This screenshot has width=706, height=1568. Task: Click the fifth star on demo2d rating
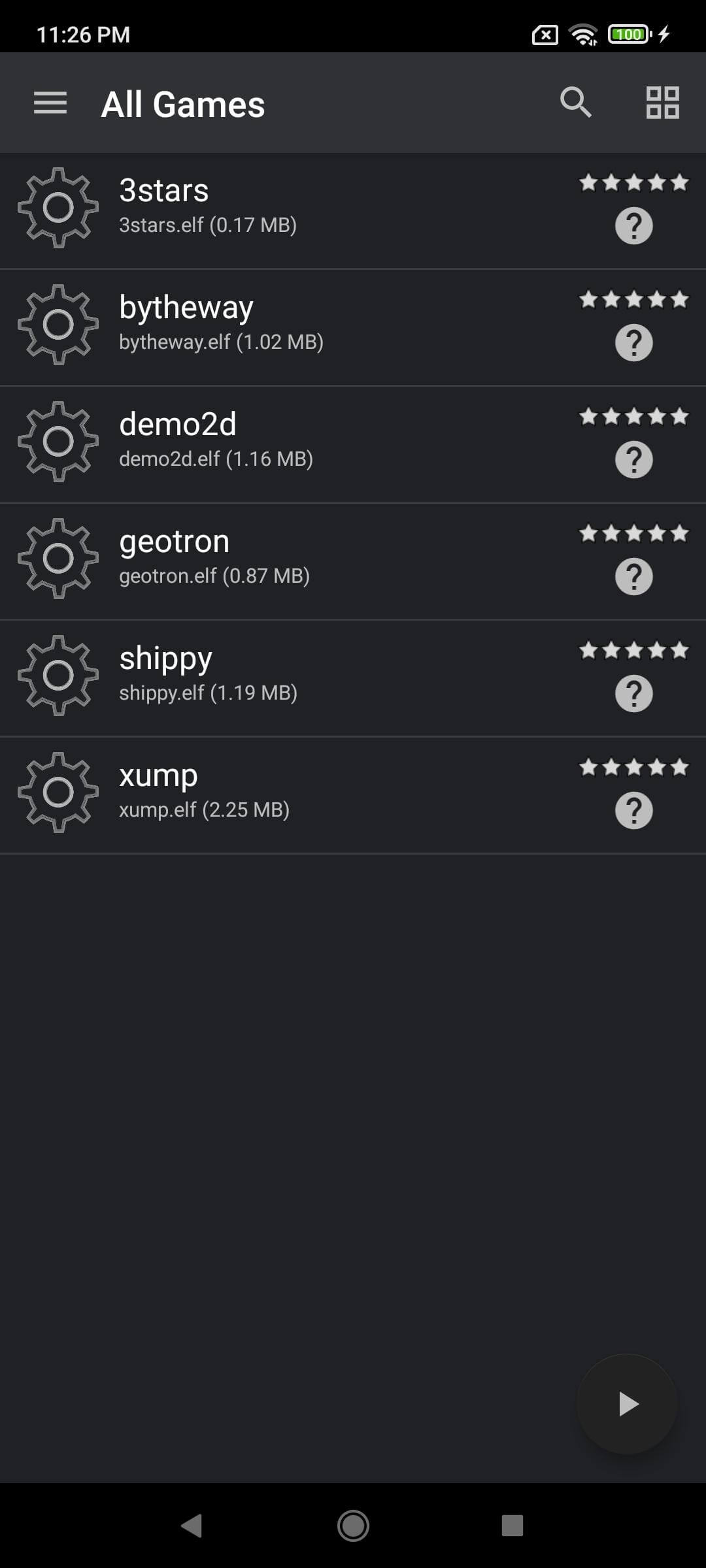click(x=680, y=416)
